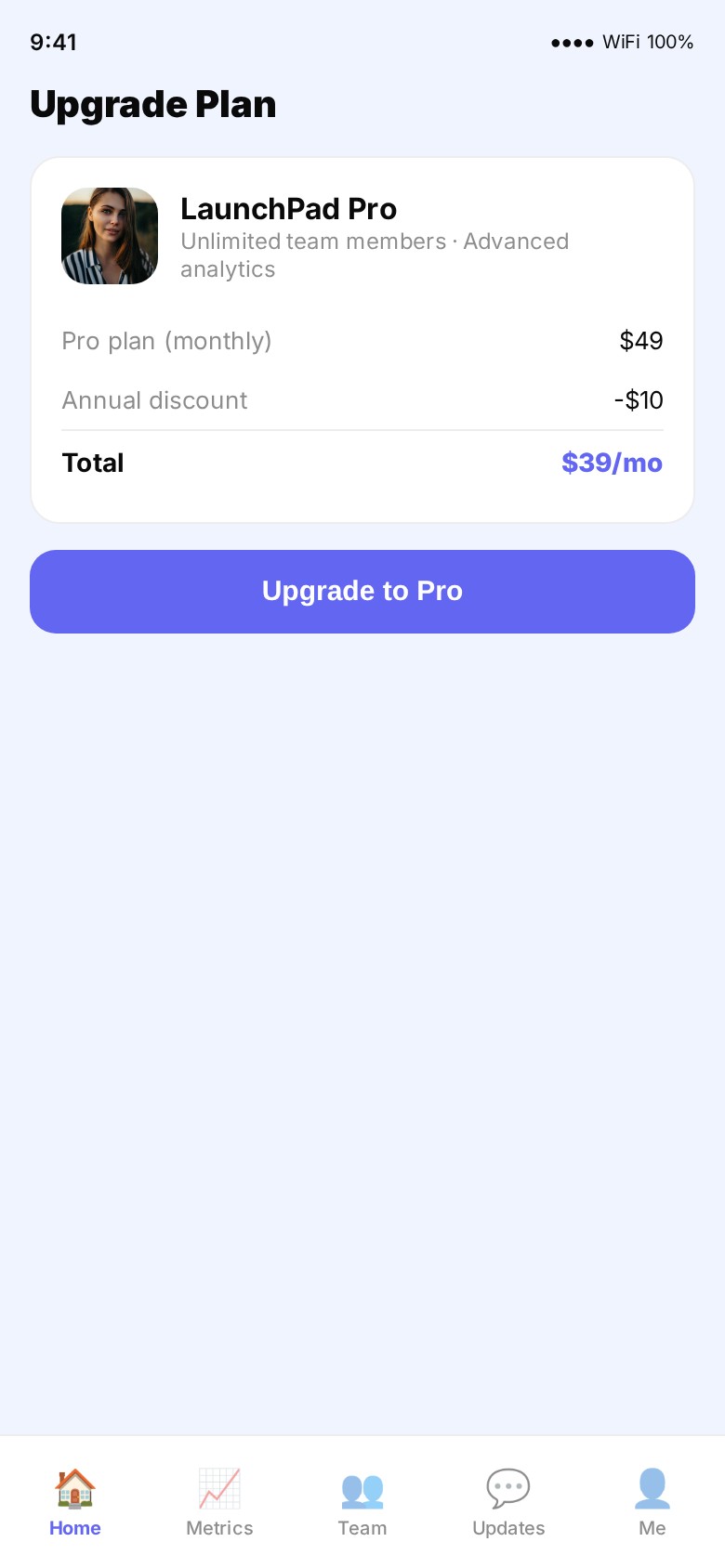
Task: Tap the LaunchPad Pro profile thumbnail
Action: [109, 235]
